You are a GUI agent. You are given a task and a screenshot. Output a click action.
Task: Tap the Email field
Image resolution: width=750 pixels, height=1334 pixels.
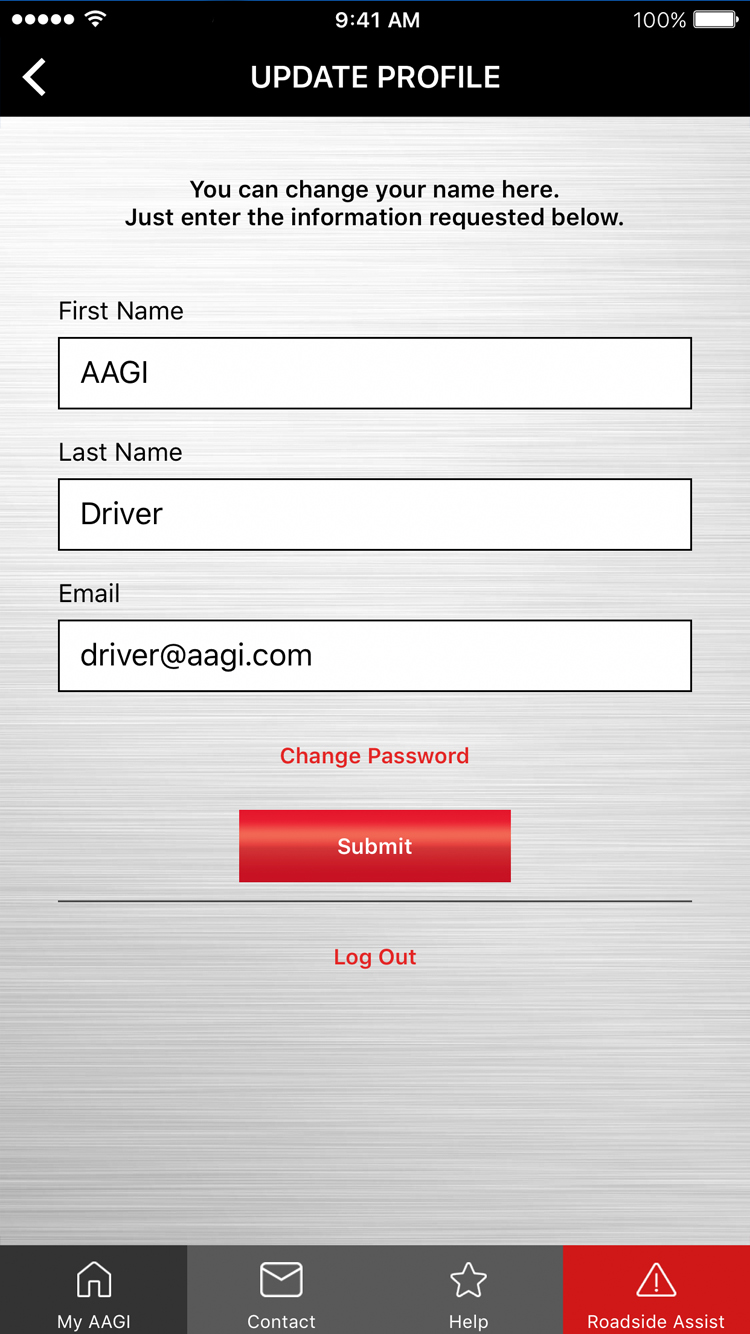375,655
